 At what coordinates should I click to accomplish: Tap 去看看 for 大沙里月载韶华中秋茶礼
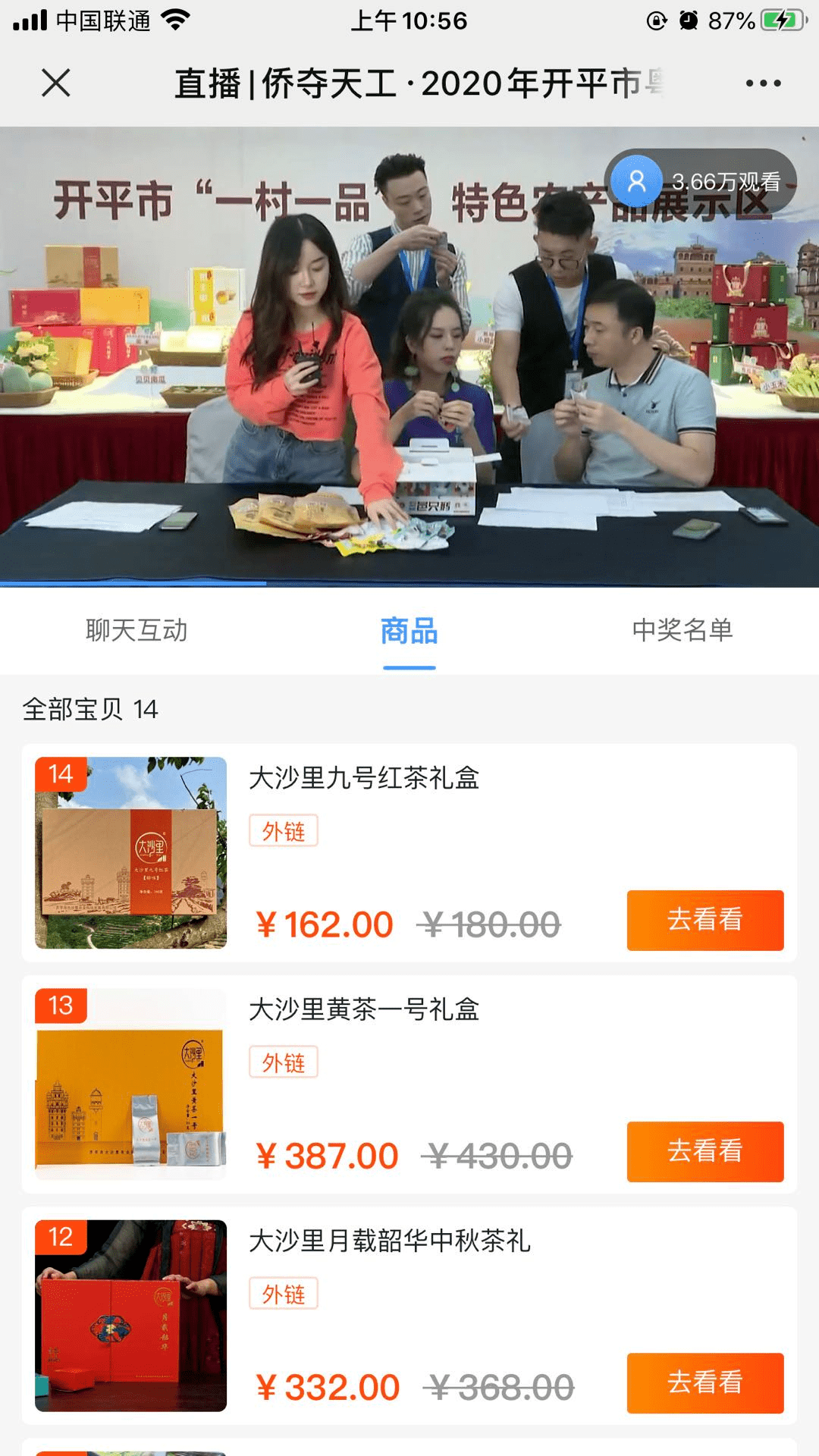[705, 1382]
